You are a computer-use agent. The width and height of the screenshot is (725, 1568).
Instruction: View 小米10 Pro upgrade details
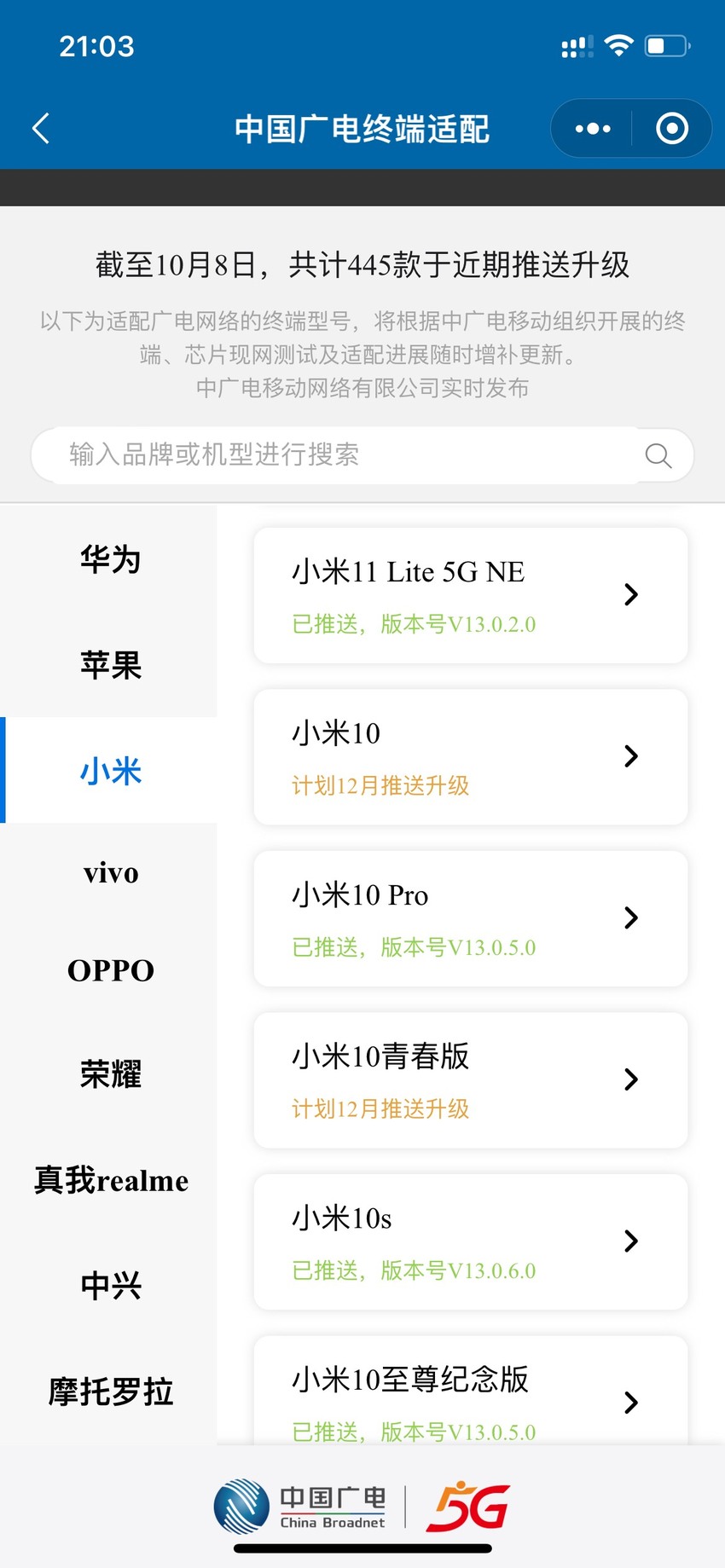coord(471,918)
